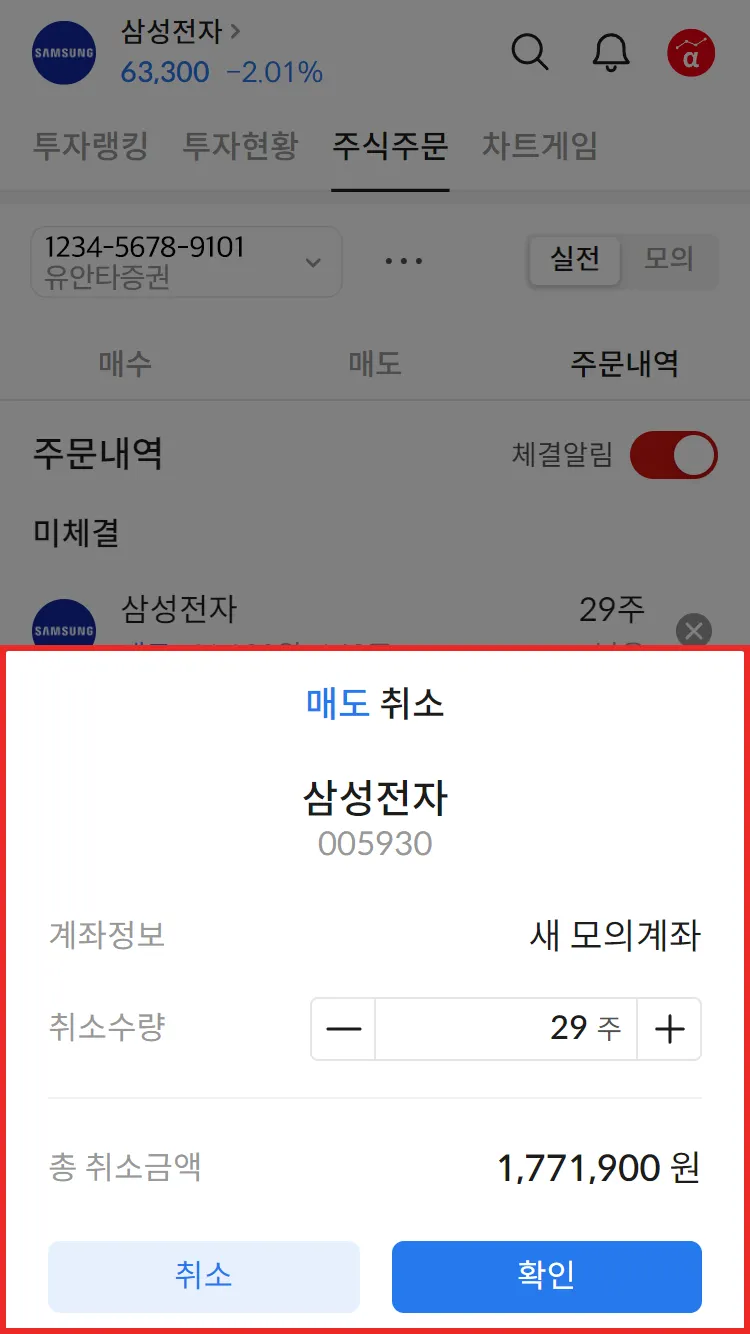Open the red alpha profile icon

click(x=691, y=52)
